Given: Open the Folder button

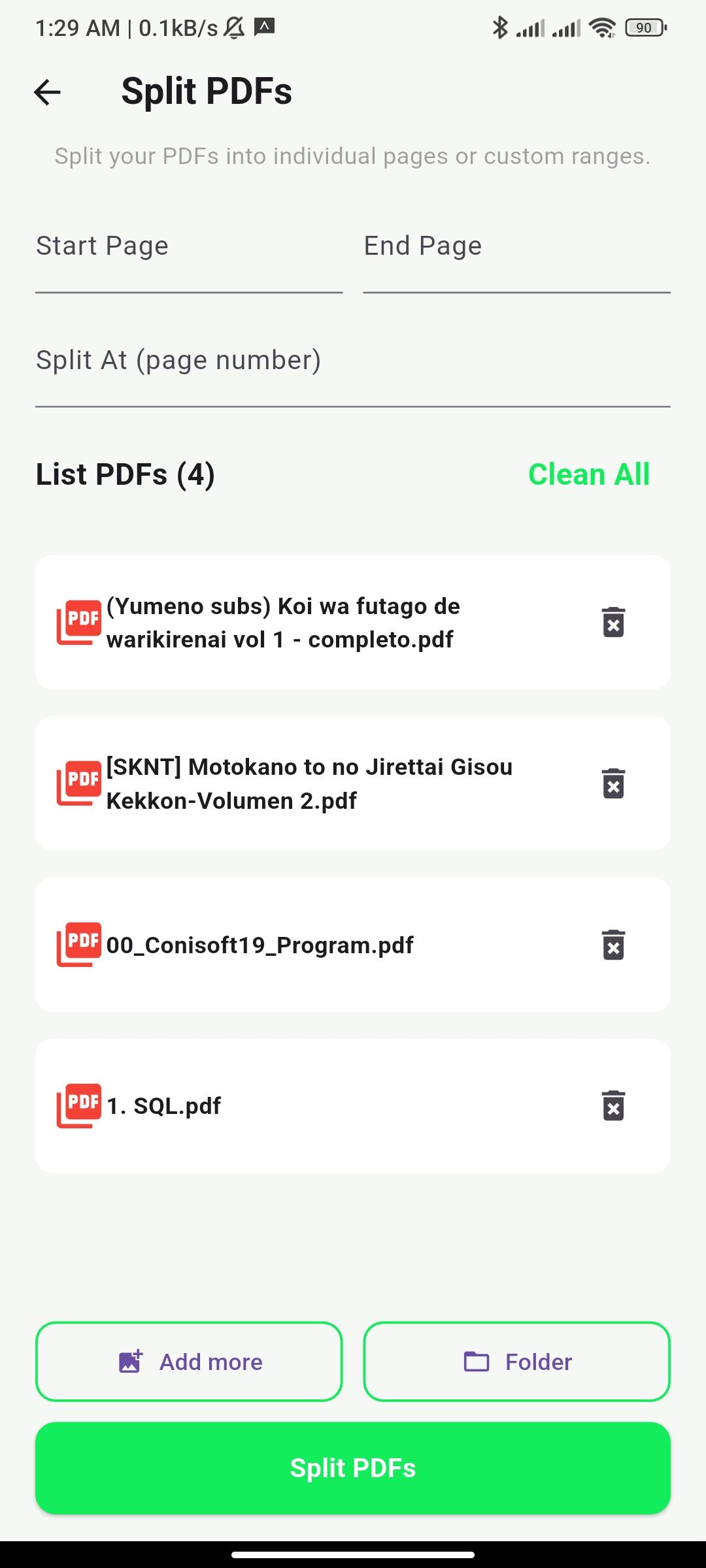Looking at the screenshot, I should [x=516, y=1362].
